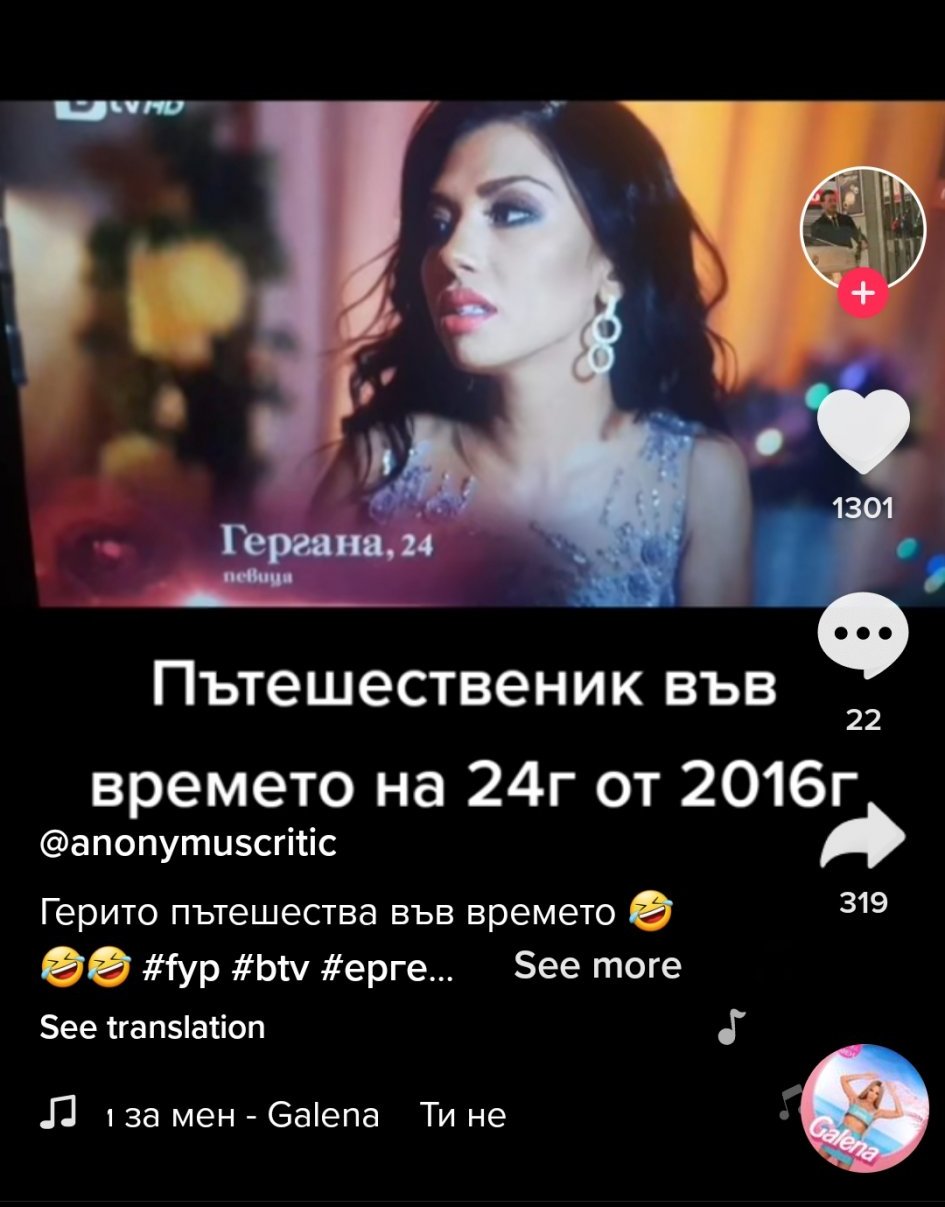
Task: Tap See translation under the caption
Action: tap(152, 1027)
